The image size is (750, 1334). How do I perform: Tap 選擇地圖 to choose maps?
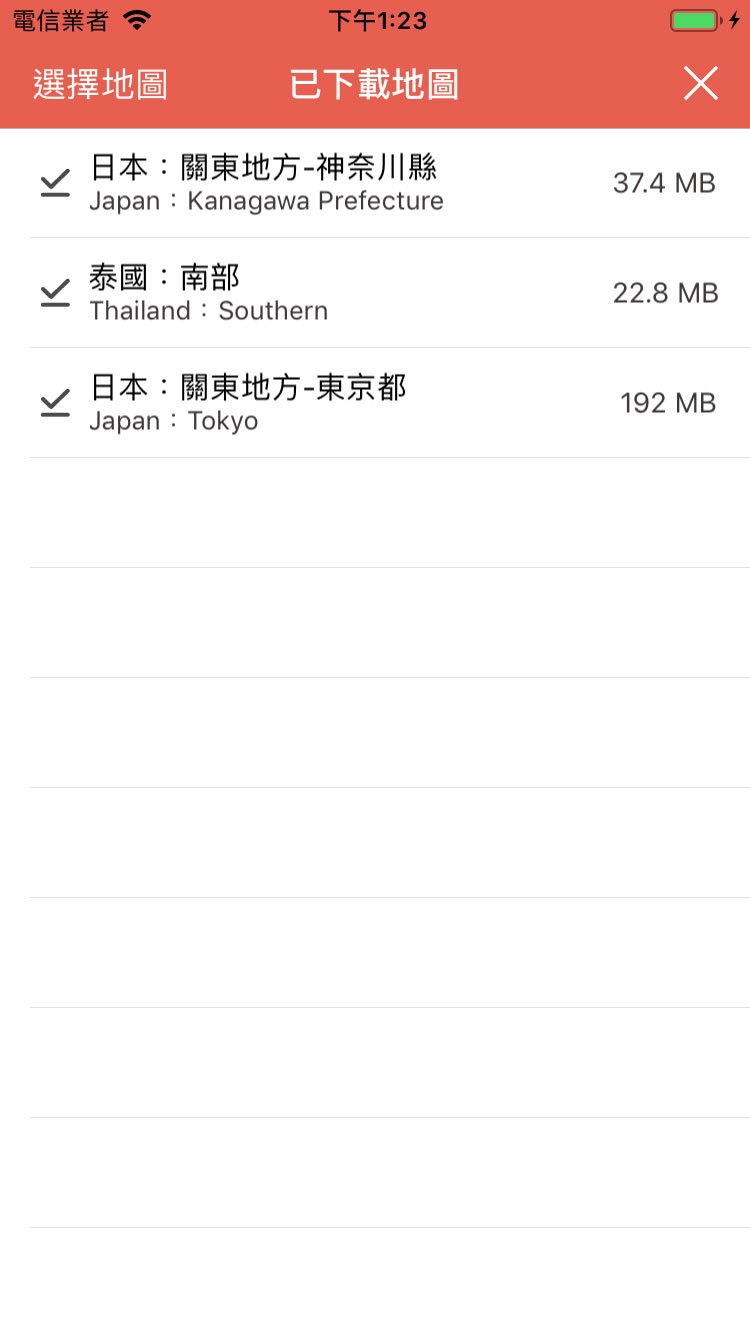(x=100, y=85)
